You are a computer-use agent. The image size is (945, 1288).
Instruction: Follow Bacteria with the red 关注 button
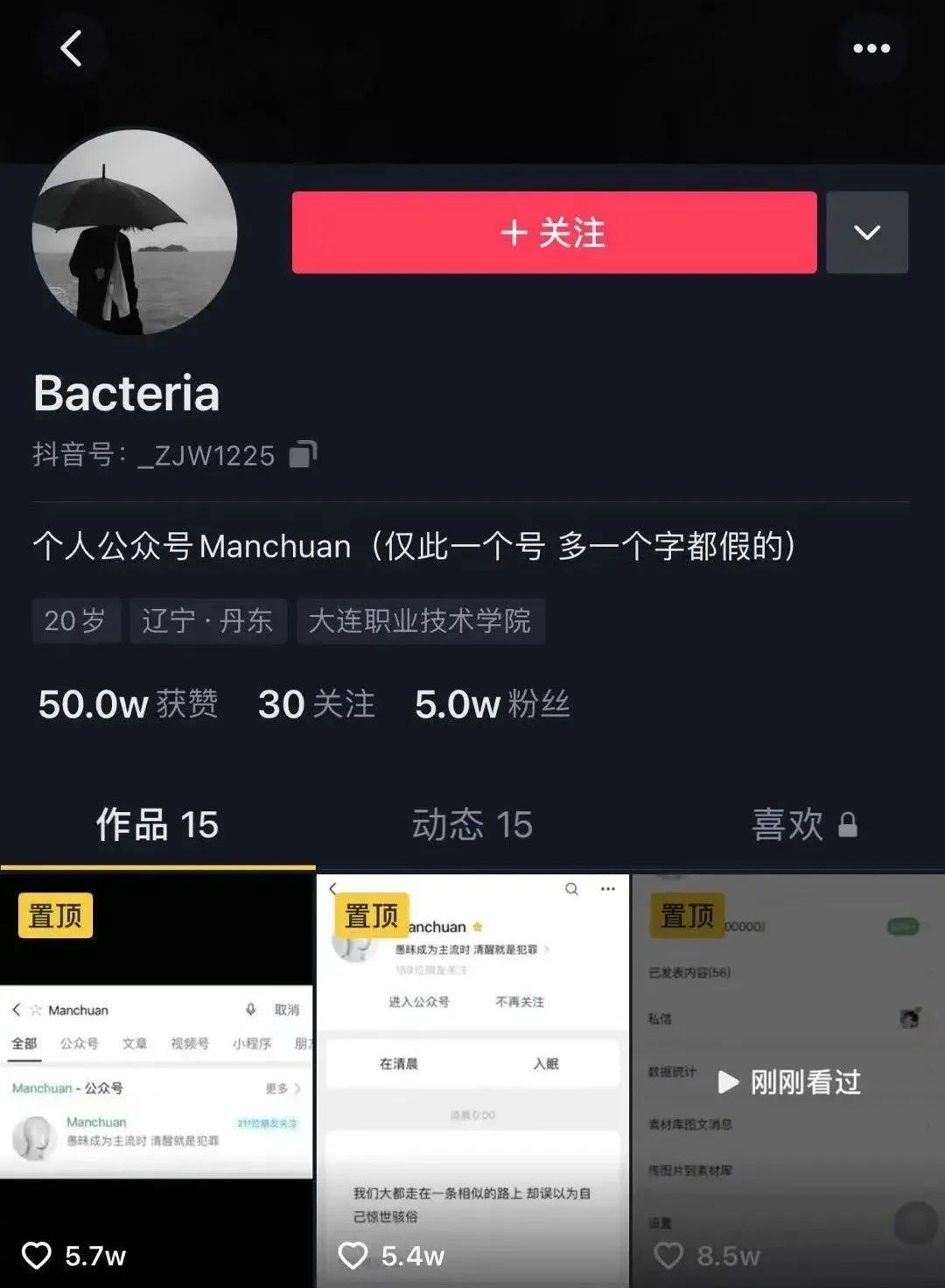[554, 233]
